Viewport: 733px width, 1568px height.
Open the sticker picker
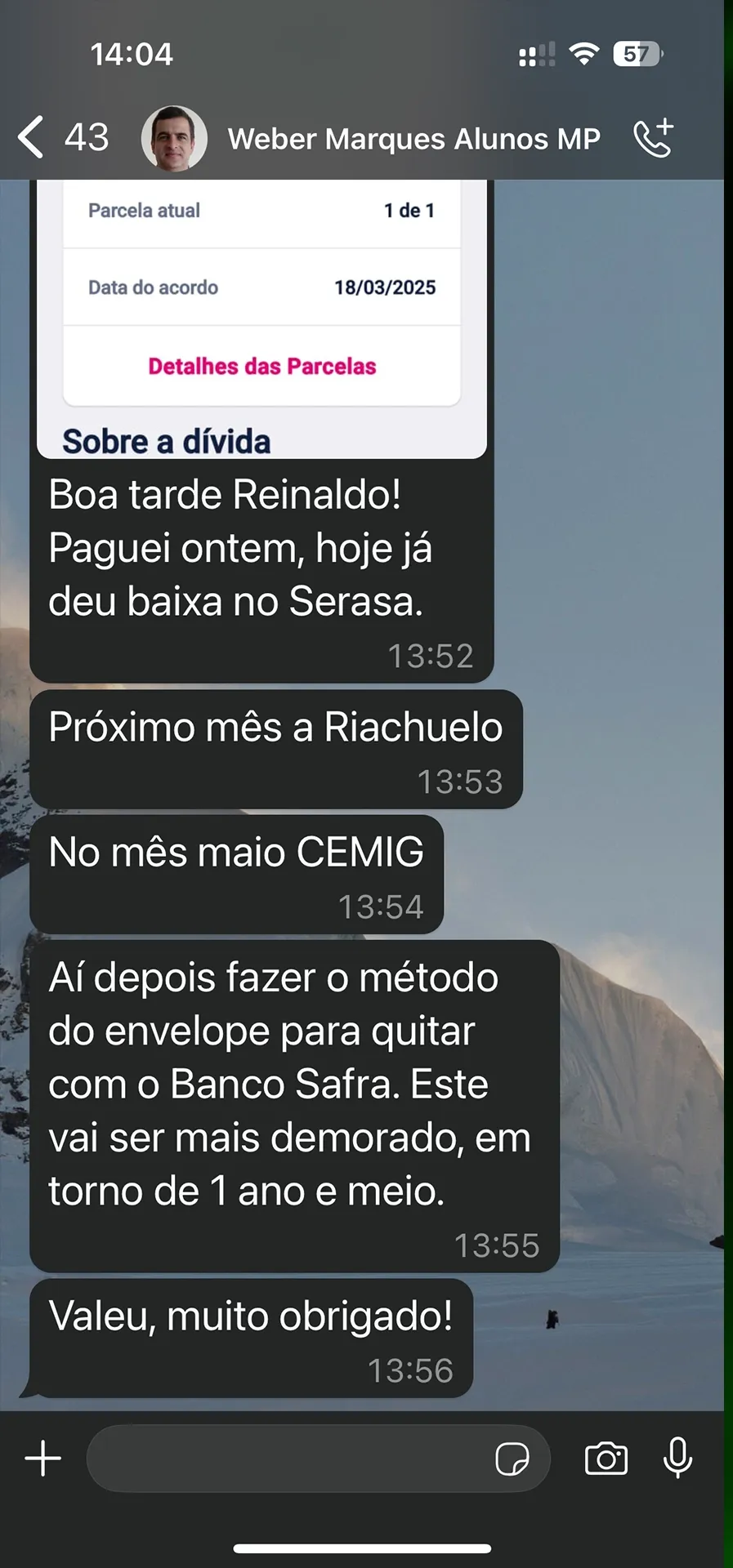pos(512,1459)
